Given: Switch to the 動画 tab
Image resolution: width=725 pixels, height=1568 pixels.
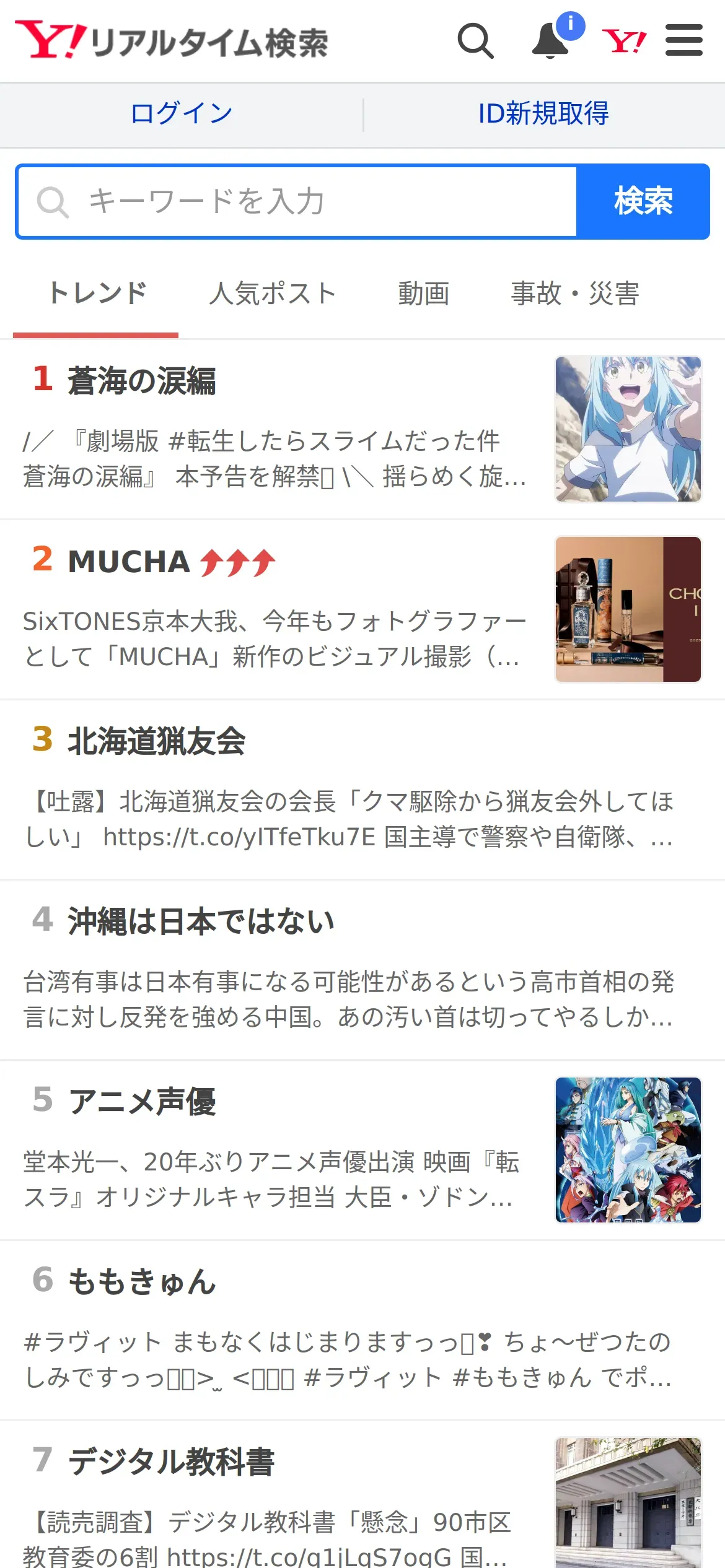Looking at the screenshot, I should [424, 293].
